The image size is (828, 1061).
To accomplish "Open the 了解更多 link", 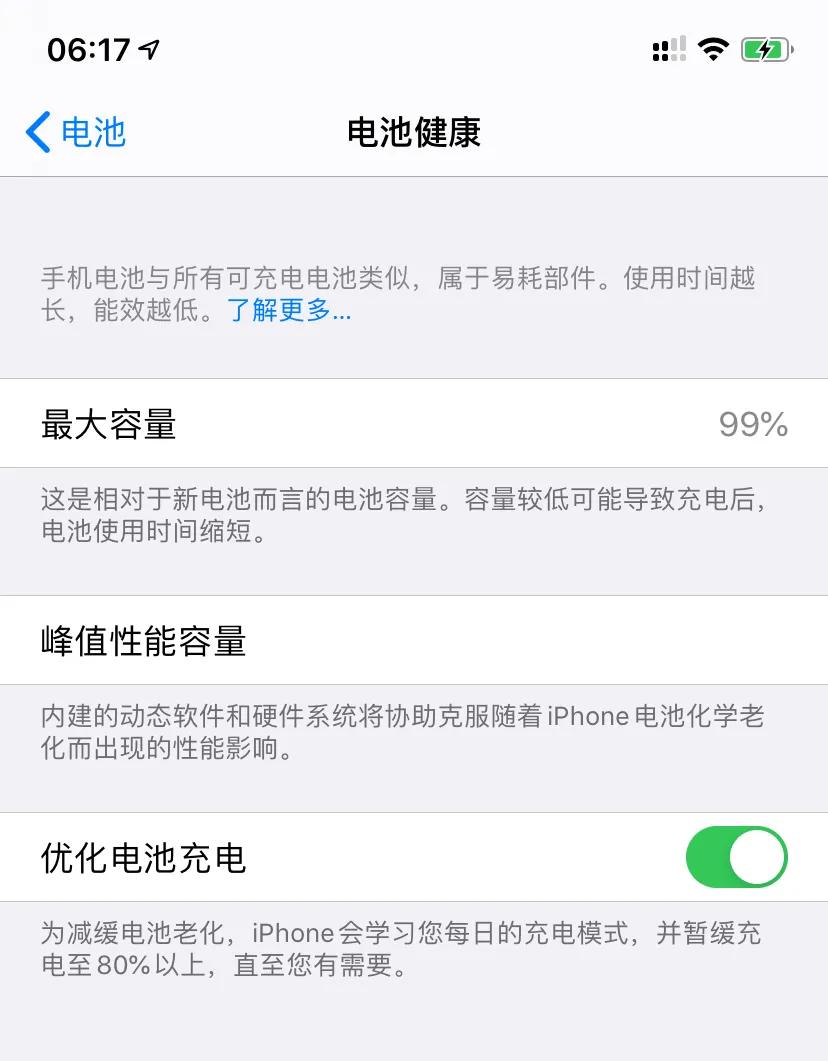I will (x=291, y=311).
